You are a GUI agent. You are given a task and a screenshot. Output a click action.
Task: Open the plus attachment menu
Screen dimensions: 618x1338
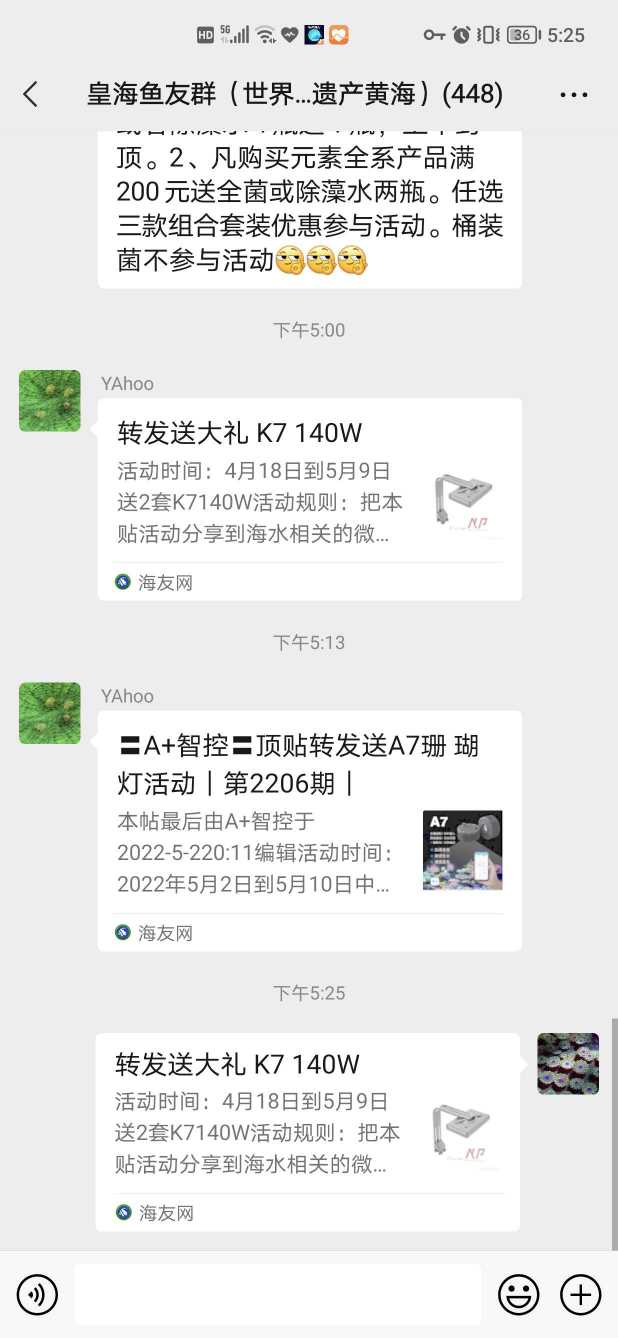click(580, 1295)
